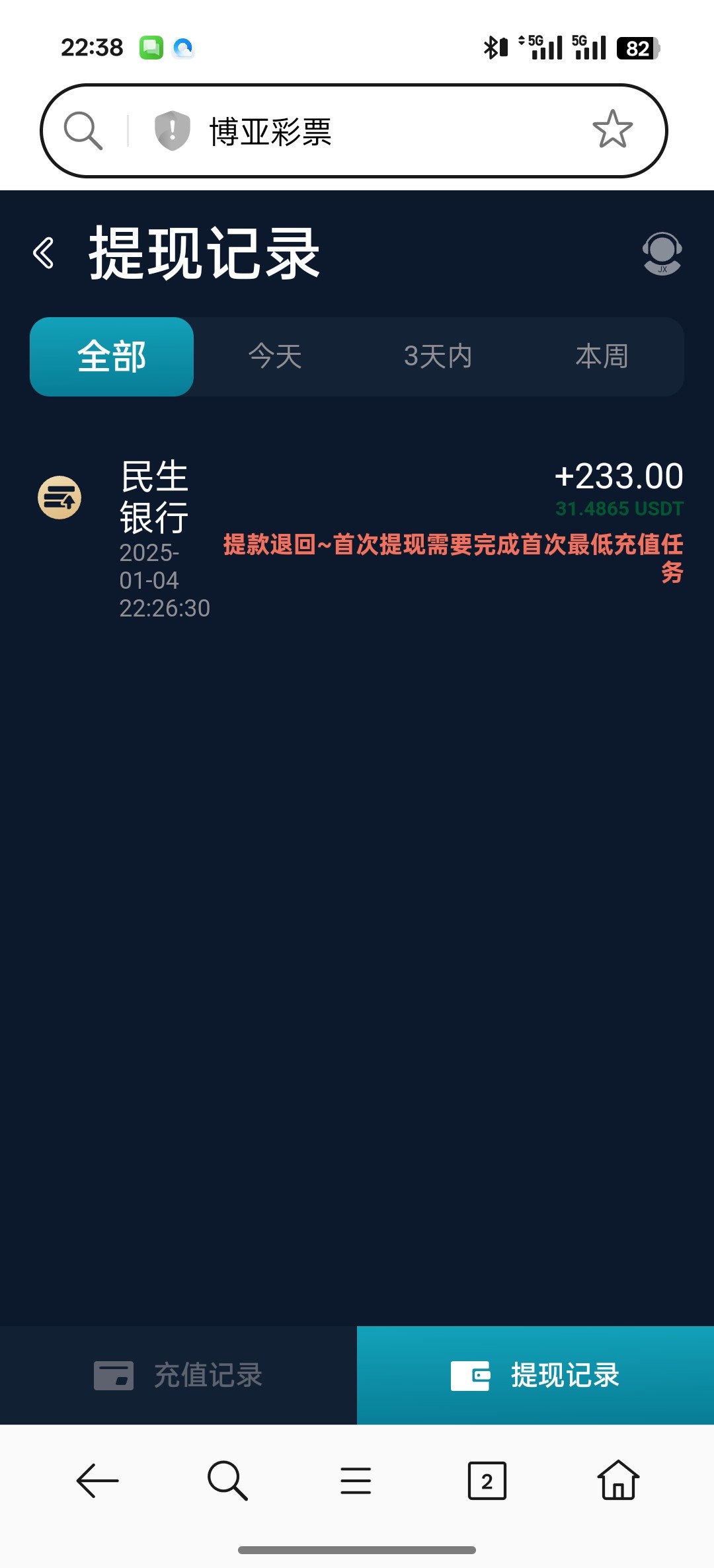
Task: Open customer service headset icon
Action: (662, 253)
